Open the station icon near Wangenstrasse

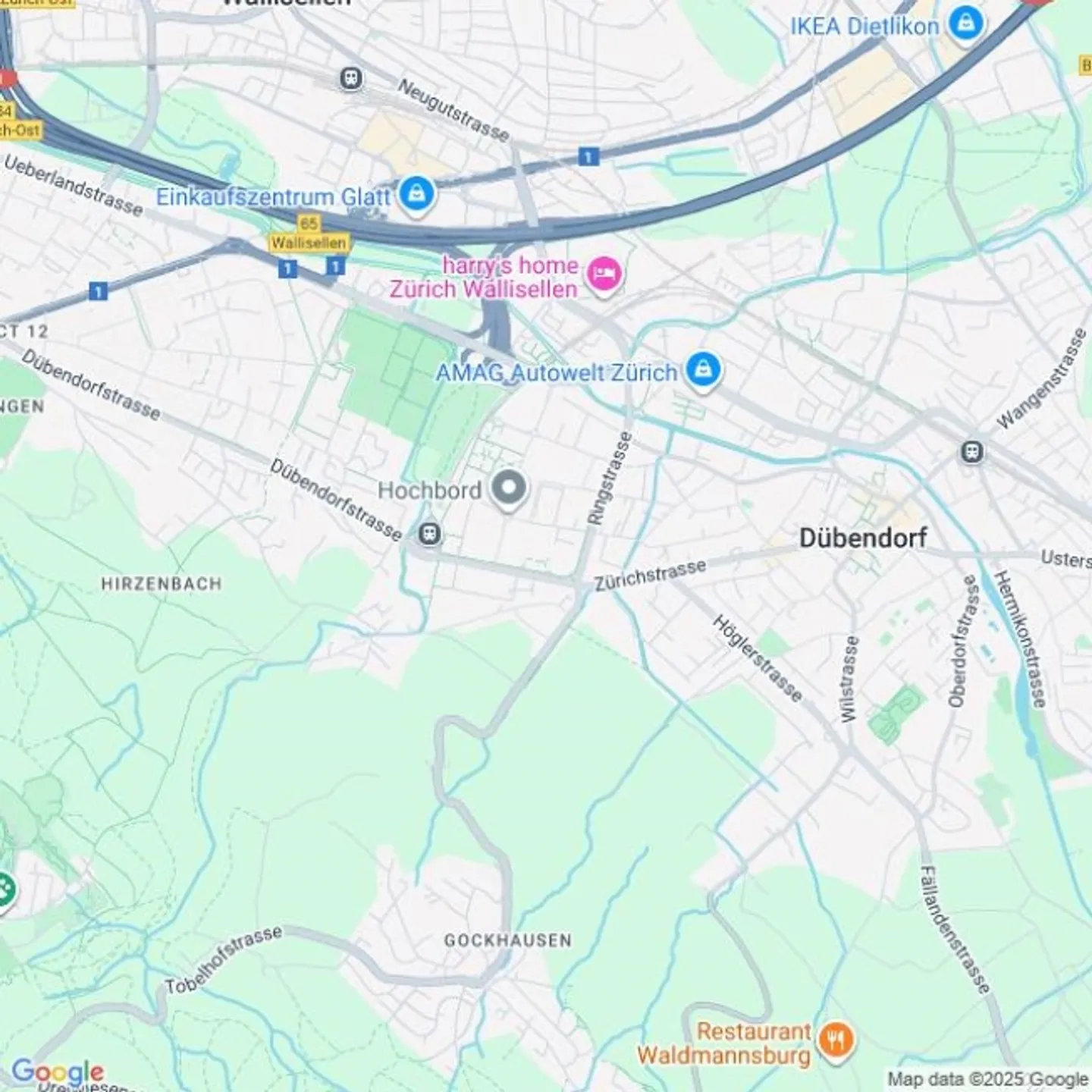click(971, 452)
